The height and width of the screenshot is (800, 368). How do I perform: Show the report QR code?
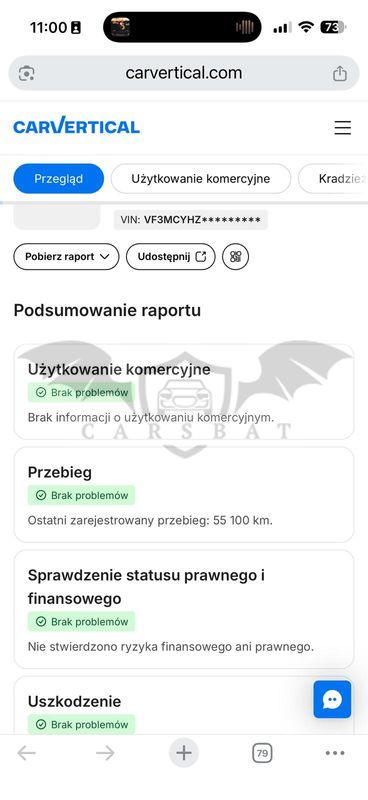235,257
